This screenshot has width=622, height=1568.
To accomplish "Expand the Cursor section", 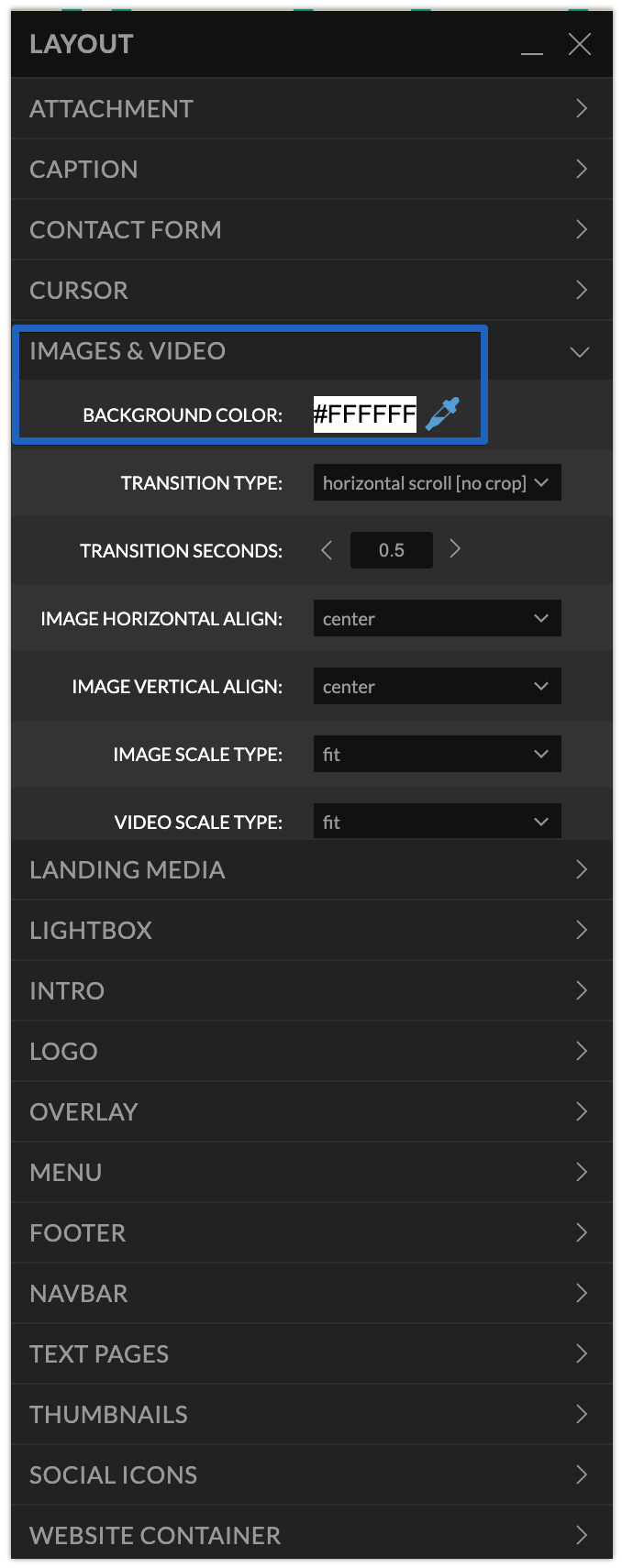I will pos(312,290).
